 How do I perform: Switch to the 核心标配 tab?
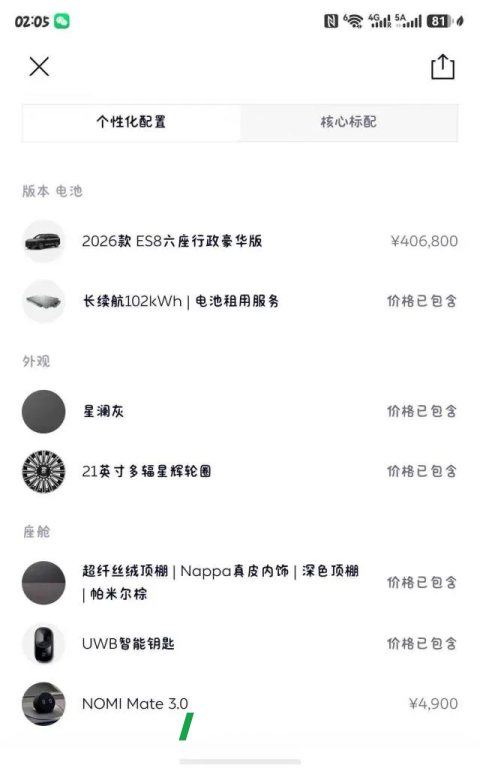[x=349, y=122]
